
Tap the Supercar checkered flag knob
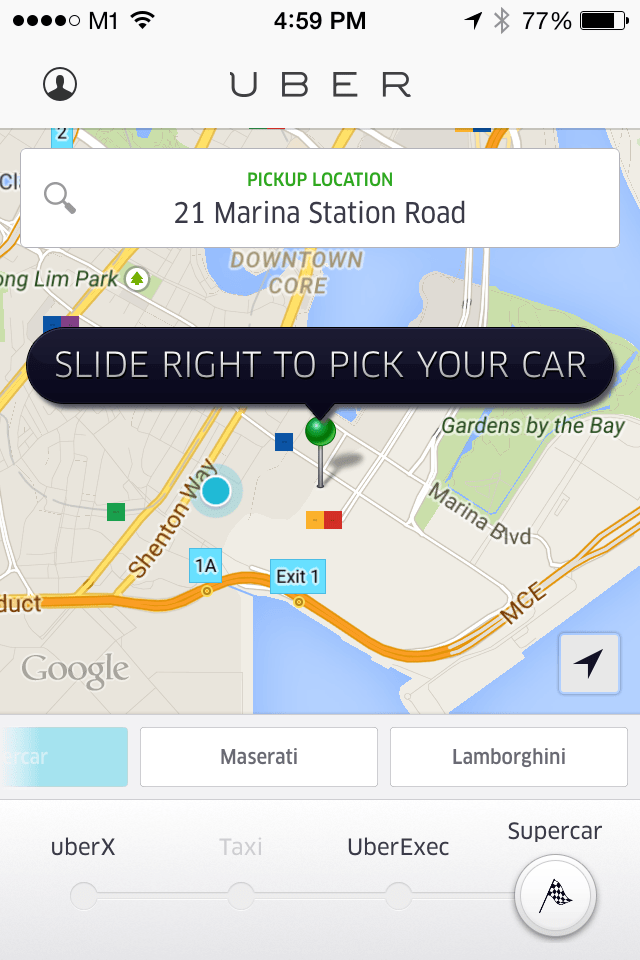[x=555, y=896]
